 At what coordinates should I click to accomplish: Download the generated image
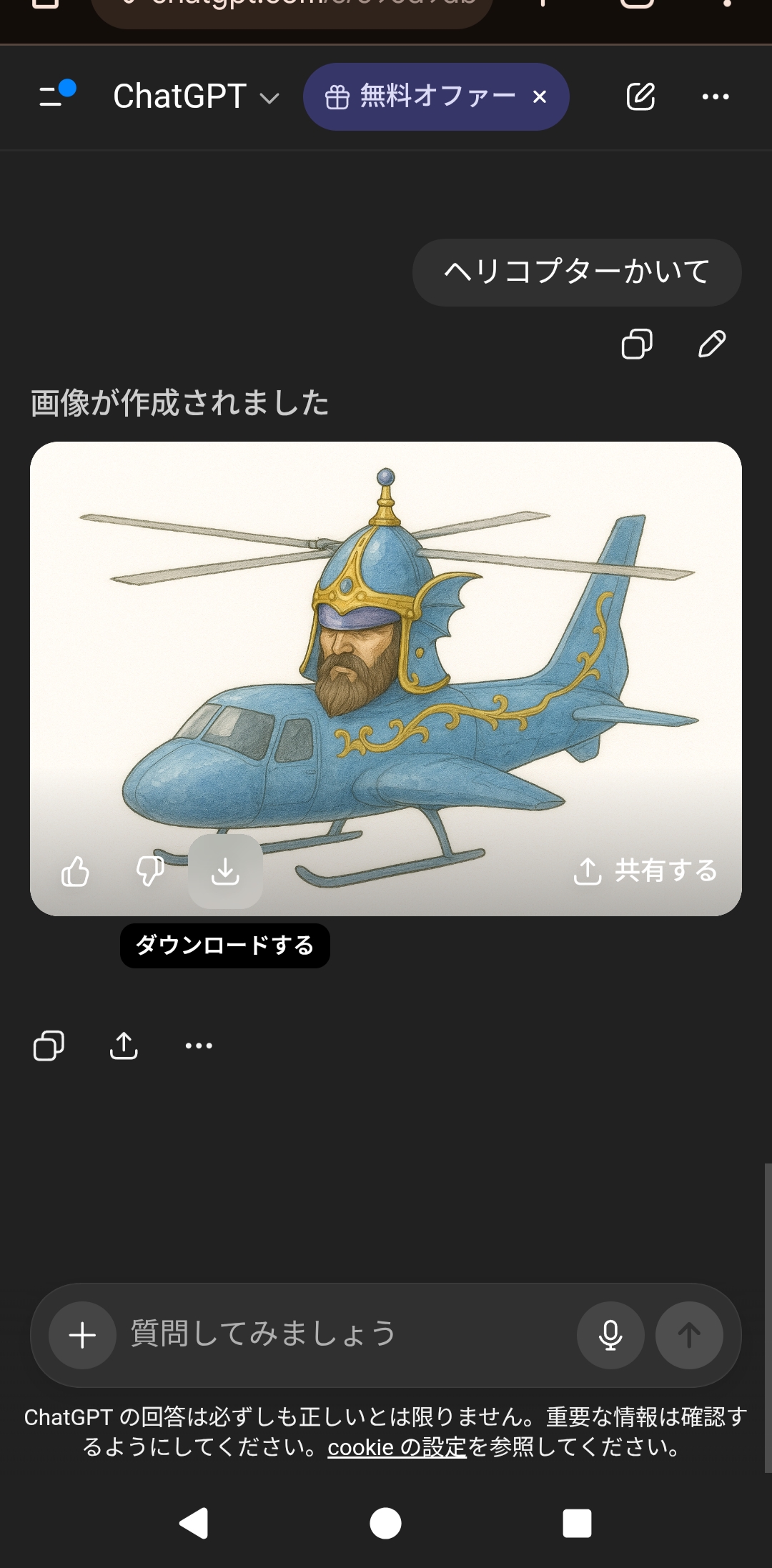pyautogui.click(x=225, y=871)
